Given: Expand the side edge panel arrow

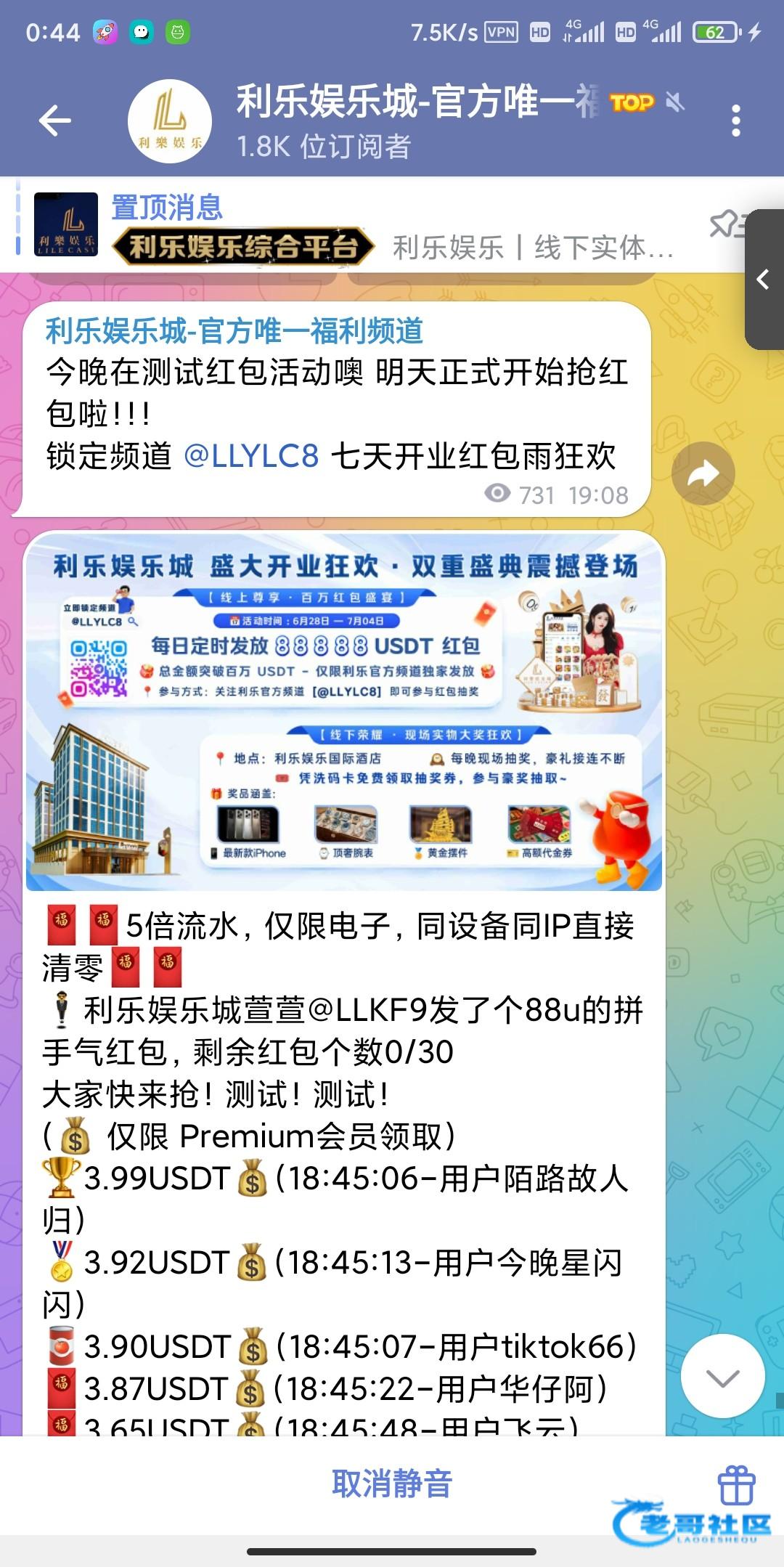Looking at the screenshot, I should pyautogui.click(x=764, y=280).
